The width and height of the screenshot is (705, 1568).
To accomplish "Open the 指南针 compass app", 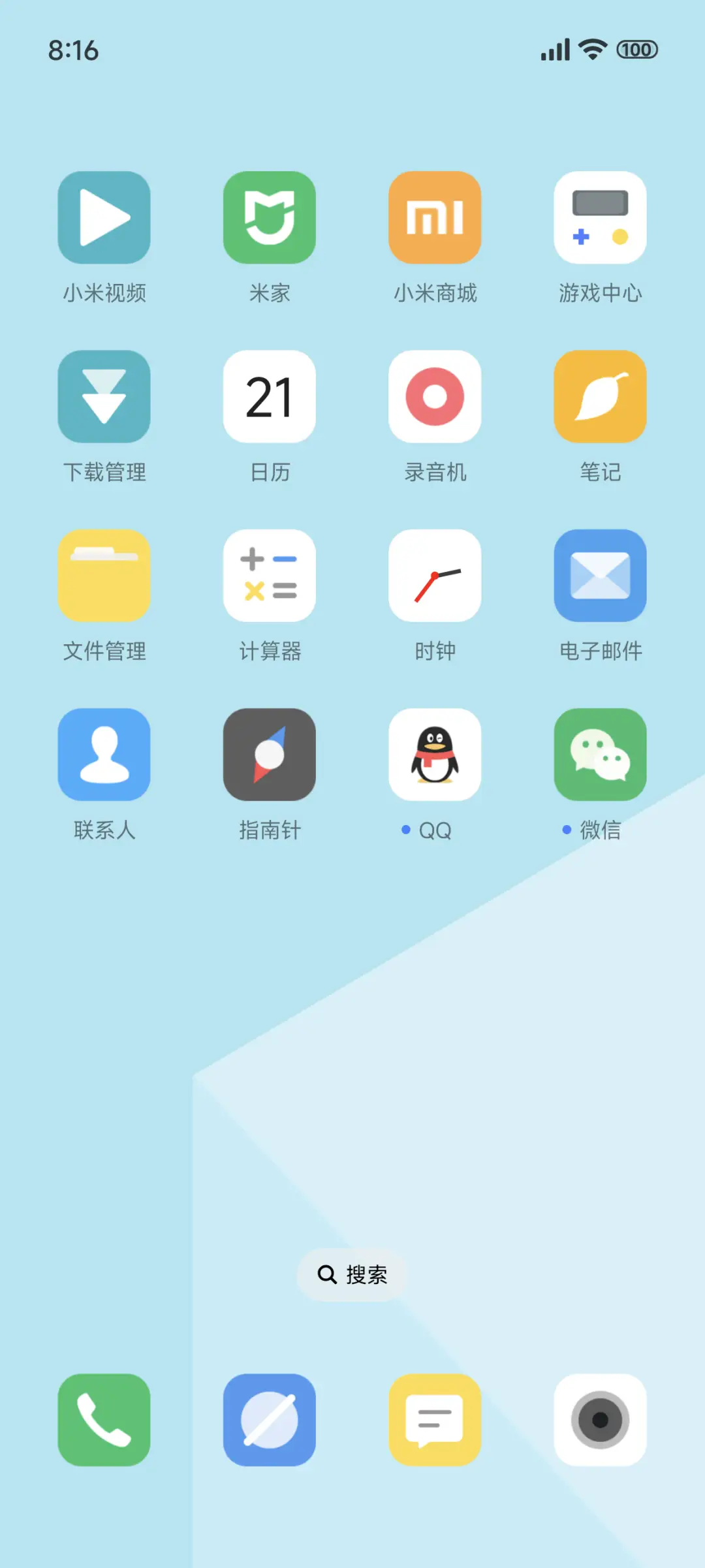I will 270,753.
